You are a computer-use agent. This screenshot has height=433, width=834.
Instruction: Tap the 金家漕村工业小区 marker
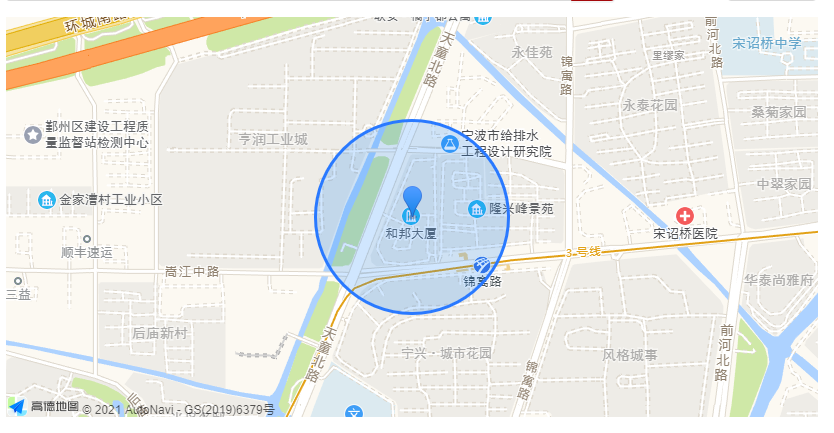[x=47, y=200]
